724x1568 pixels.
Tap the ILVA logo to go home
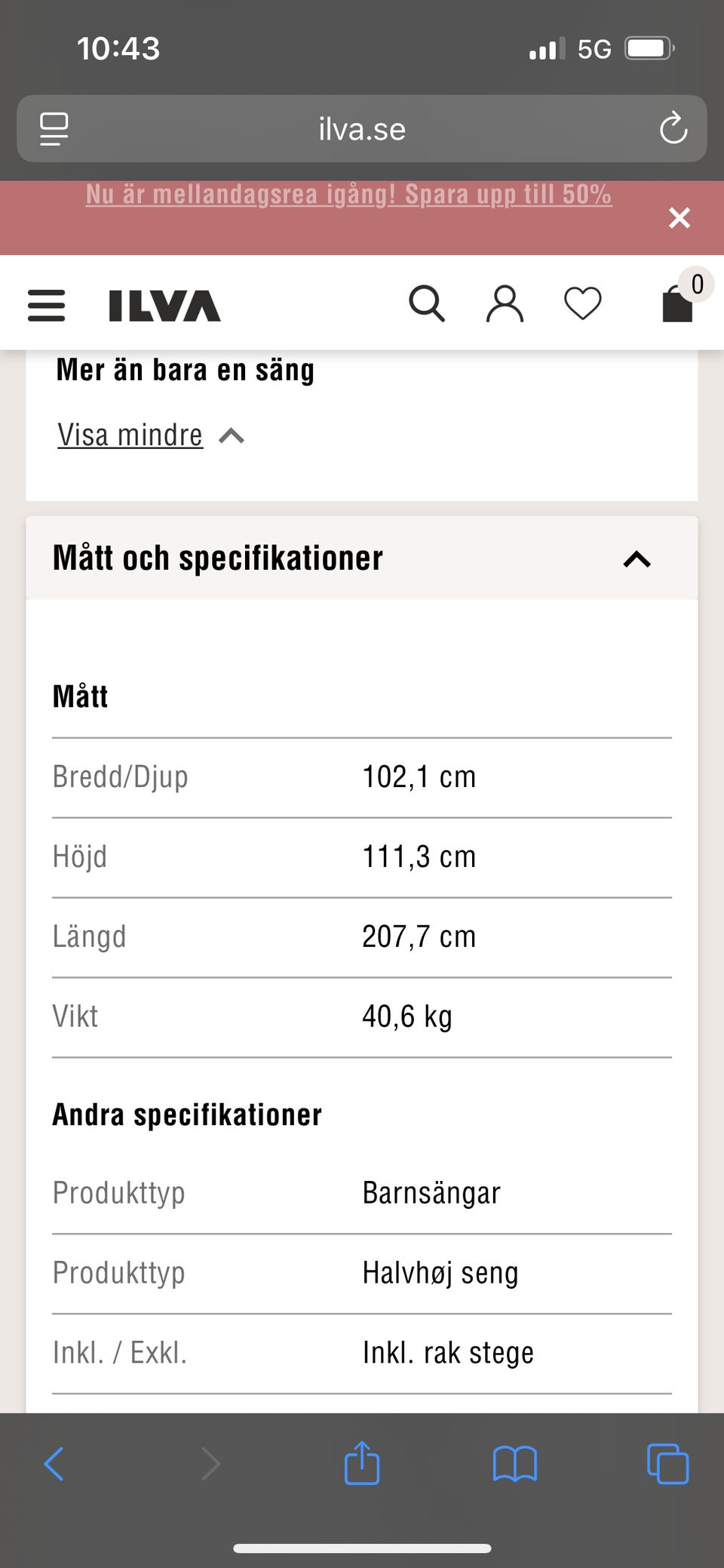click(164, 306)
